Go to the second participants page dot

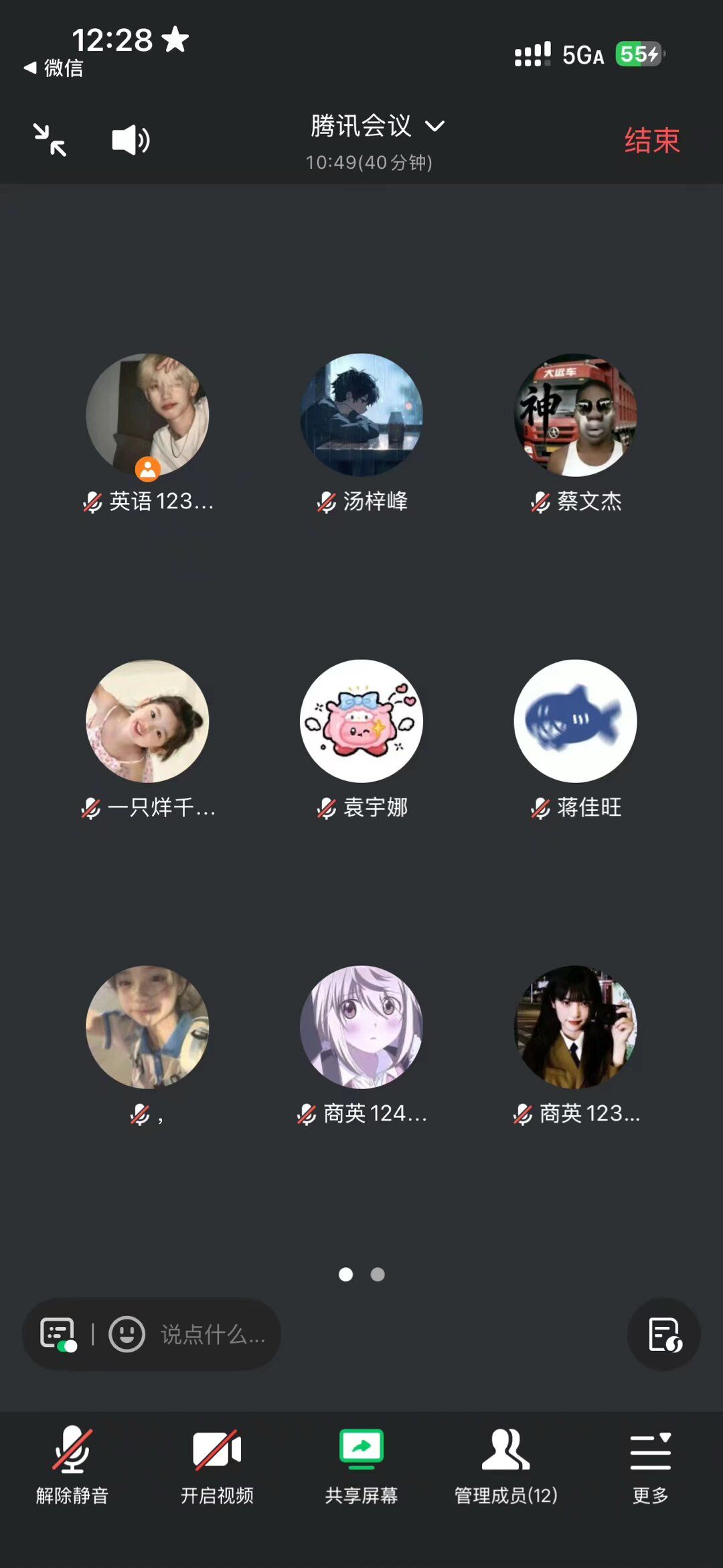[378, 1275]
